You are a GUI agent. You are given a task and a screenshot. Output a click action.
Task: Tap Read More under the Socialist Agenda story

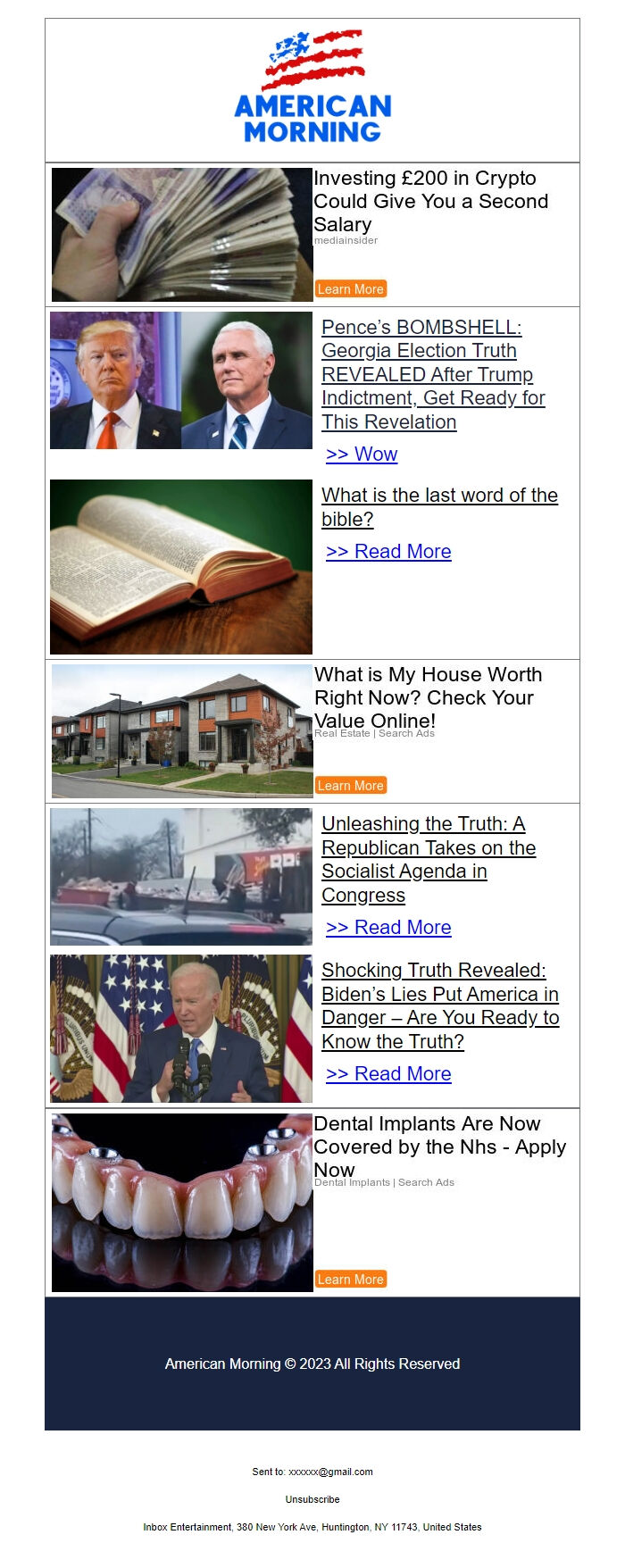coord(388,928)
